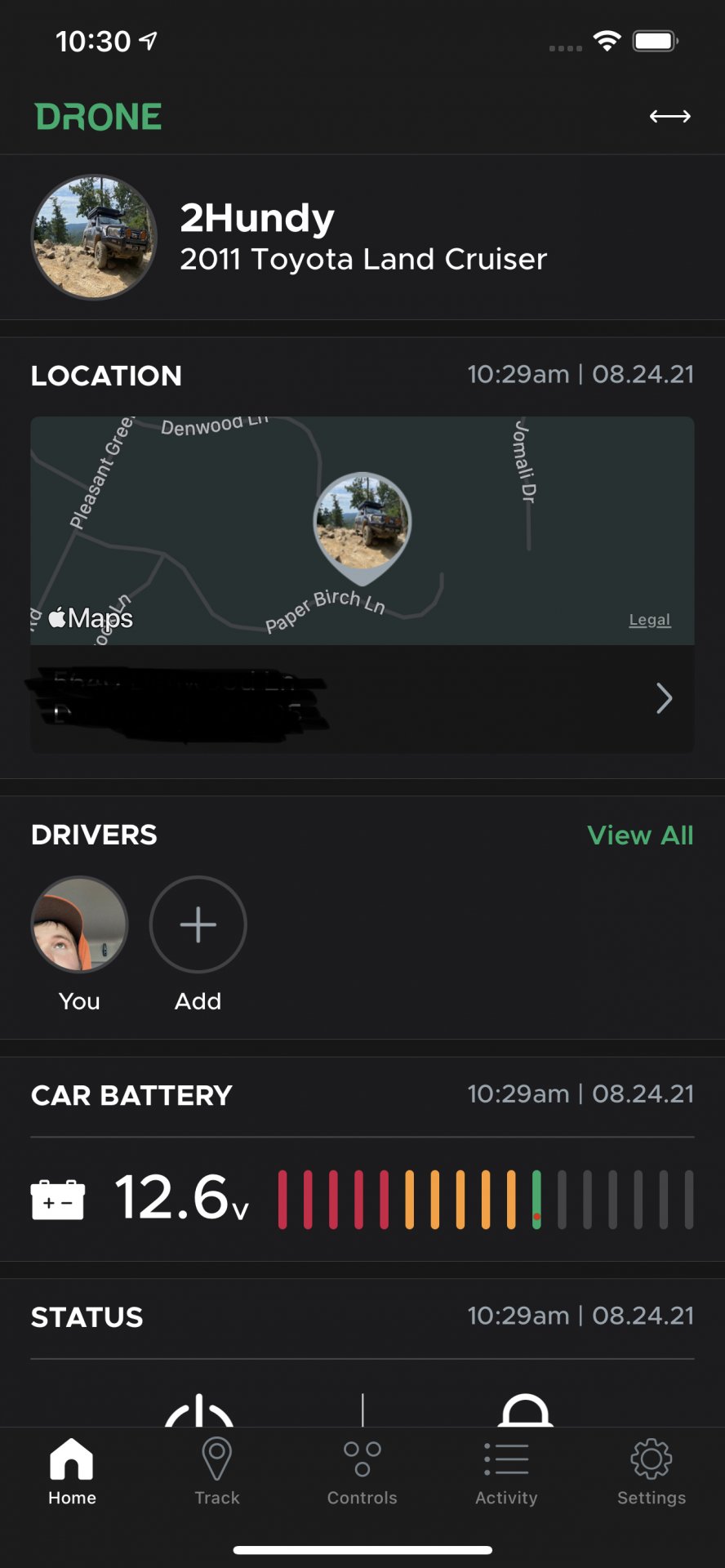Open the location address details chevron

[664, 698]
